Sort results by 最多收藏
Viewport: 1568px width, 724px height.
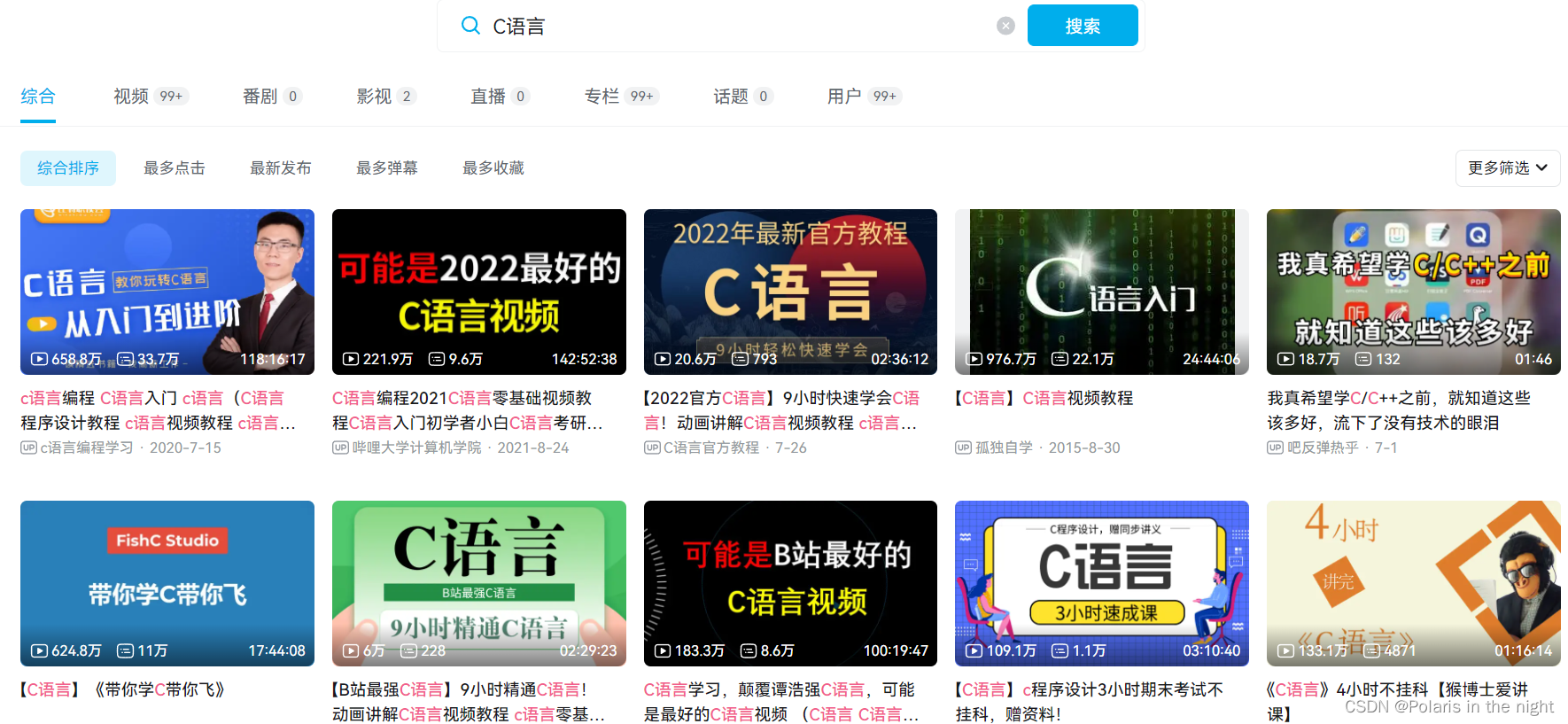pos(493,168)
